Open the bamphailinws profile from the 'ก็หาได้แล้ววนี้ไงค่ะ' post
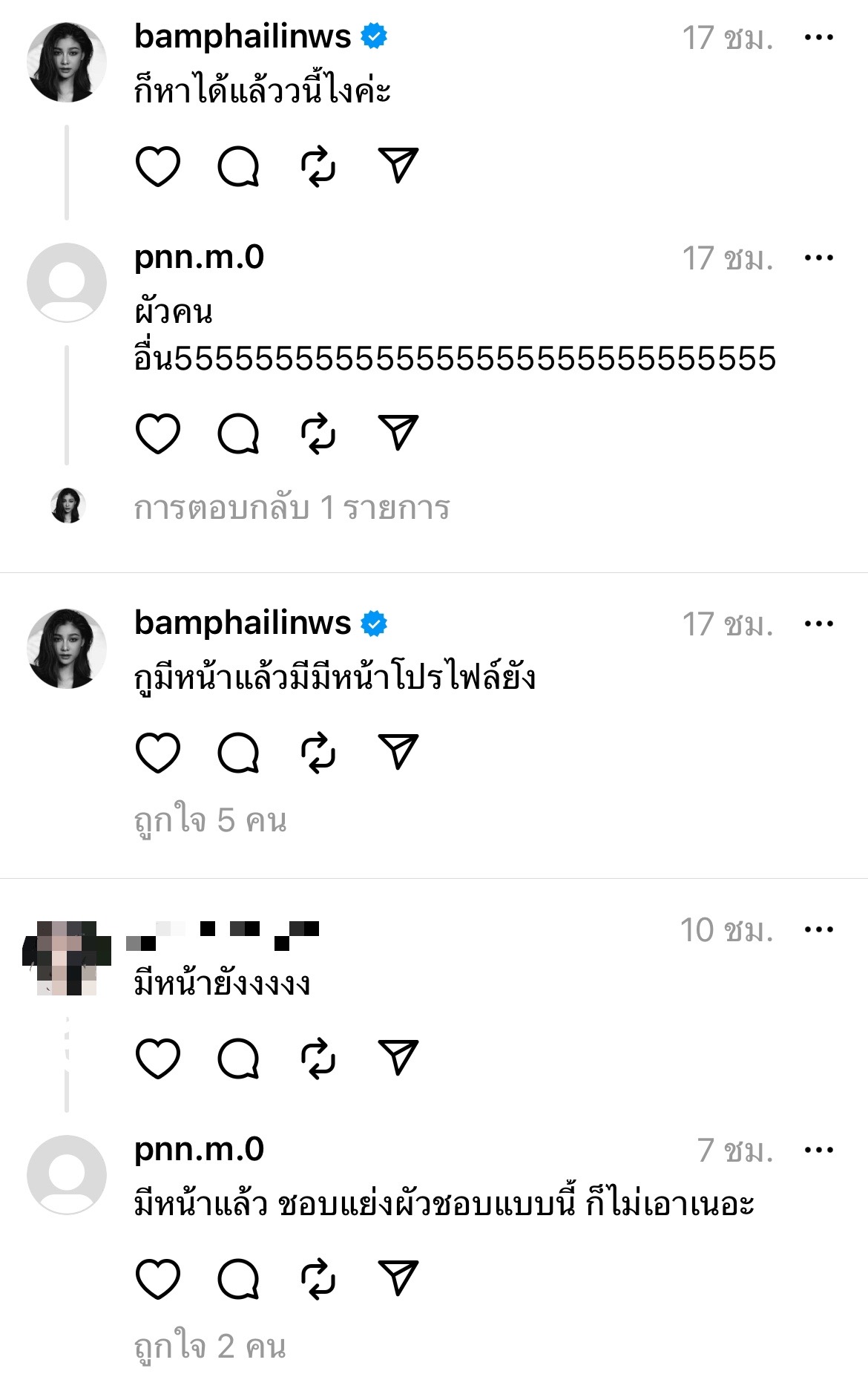The image size is (868, 1374). click(x=242, y=36)
